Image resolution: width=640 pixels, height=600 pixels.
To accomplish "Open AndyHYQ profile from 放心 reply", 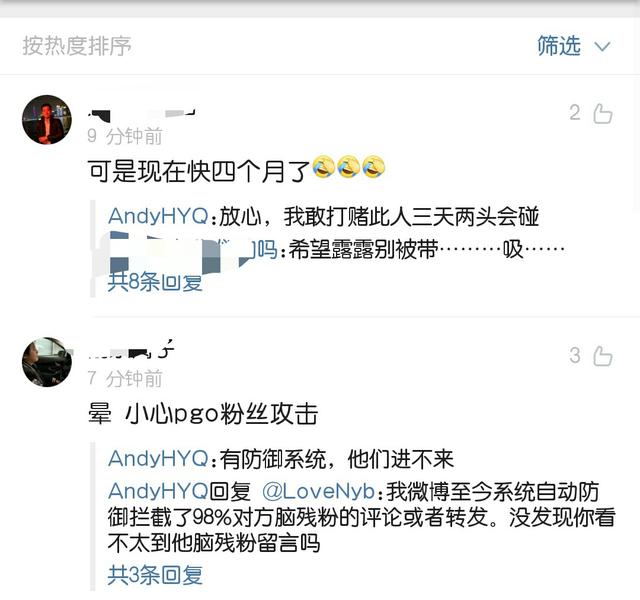I will pyautogui.click(x=158, y=217).
